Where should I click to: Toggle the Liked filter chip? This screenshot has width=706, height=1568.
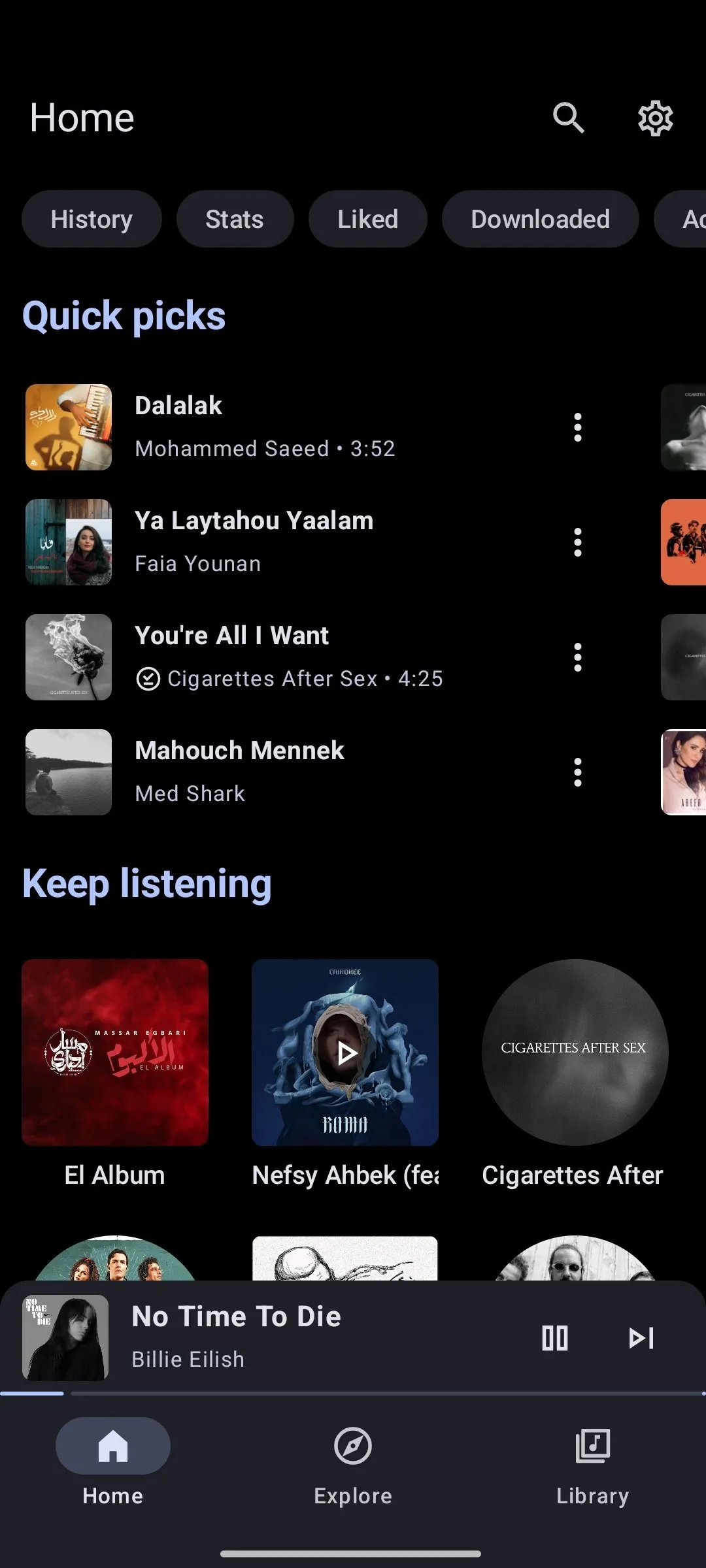[x=367, y=219]
